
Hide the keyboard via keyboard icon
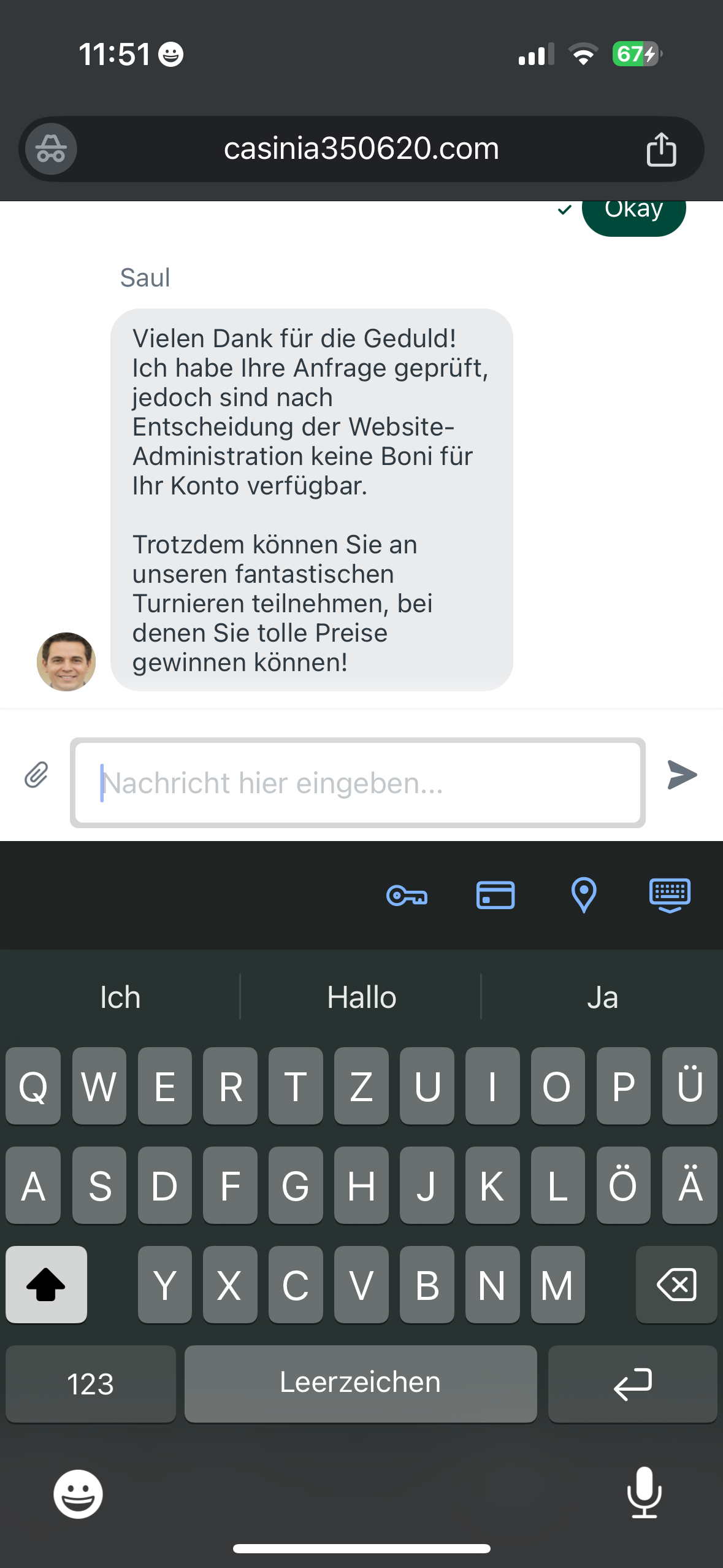tap(670, 895)
